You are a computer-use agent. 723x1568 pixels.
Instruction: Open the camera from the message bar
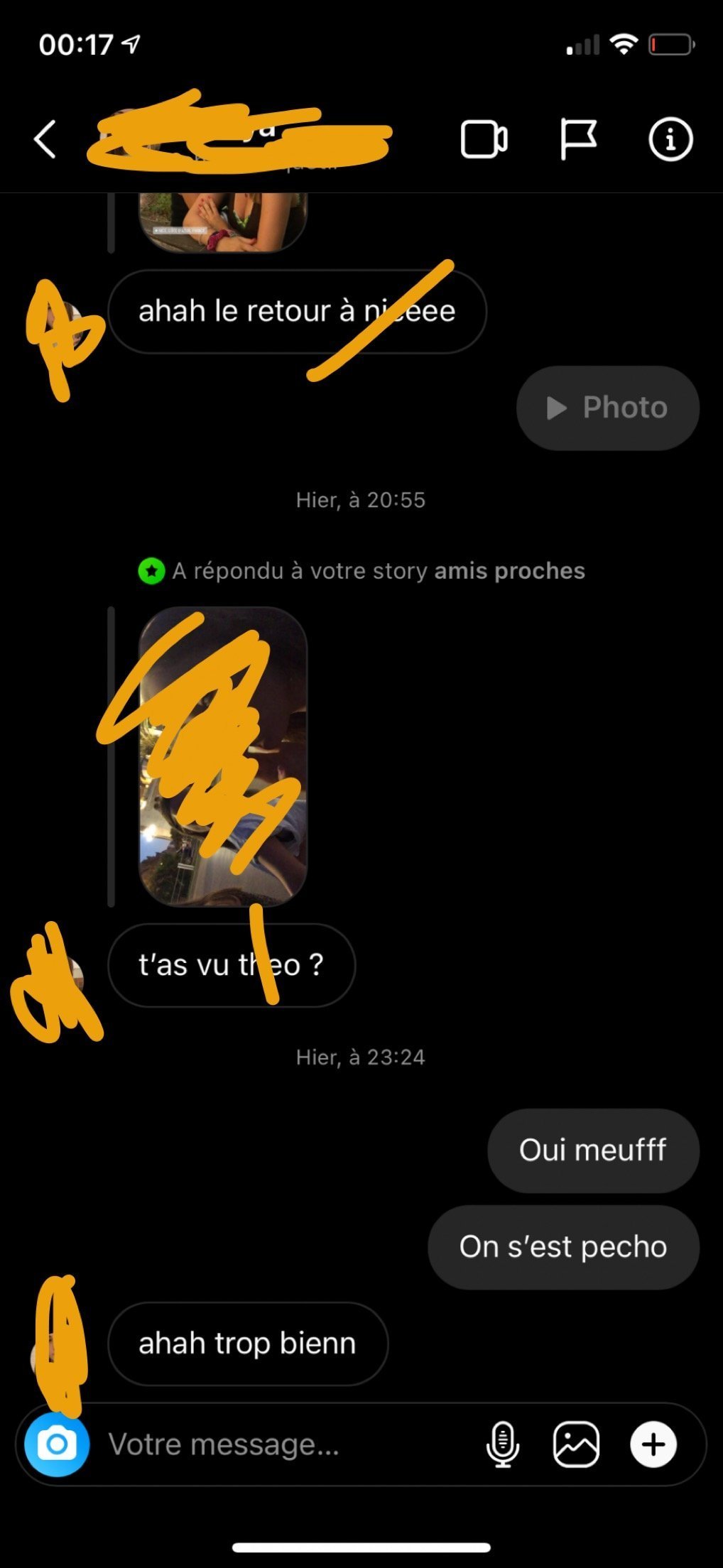point(57,1444)
